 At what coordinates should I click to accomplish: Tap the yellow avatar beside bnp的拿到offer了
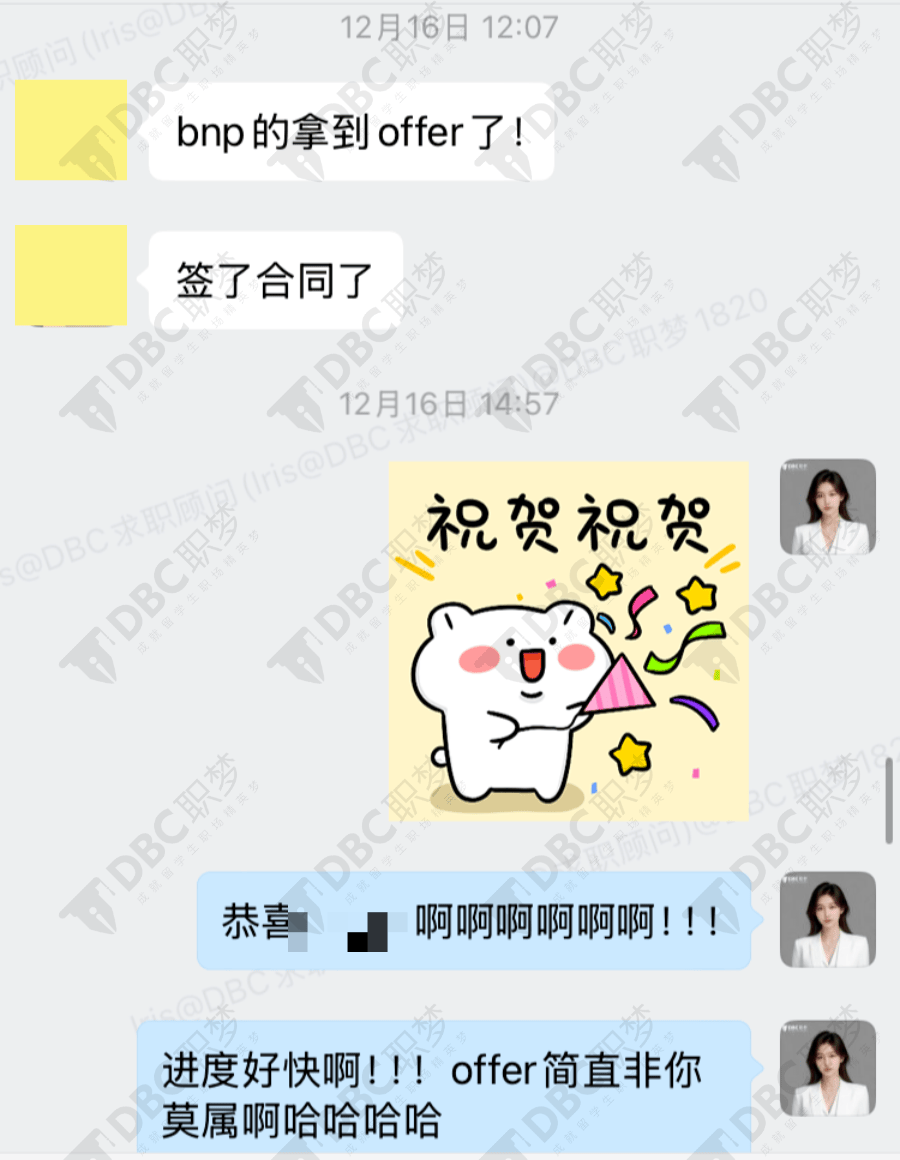[72, 130]
